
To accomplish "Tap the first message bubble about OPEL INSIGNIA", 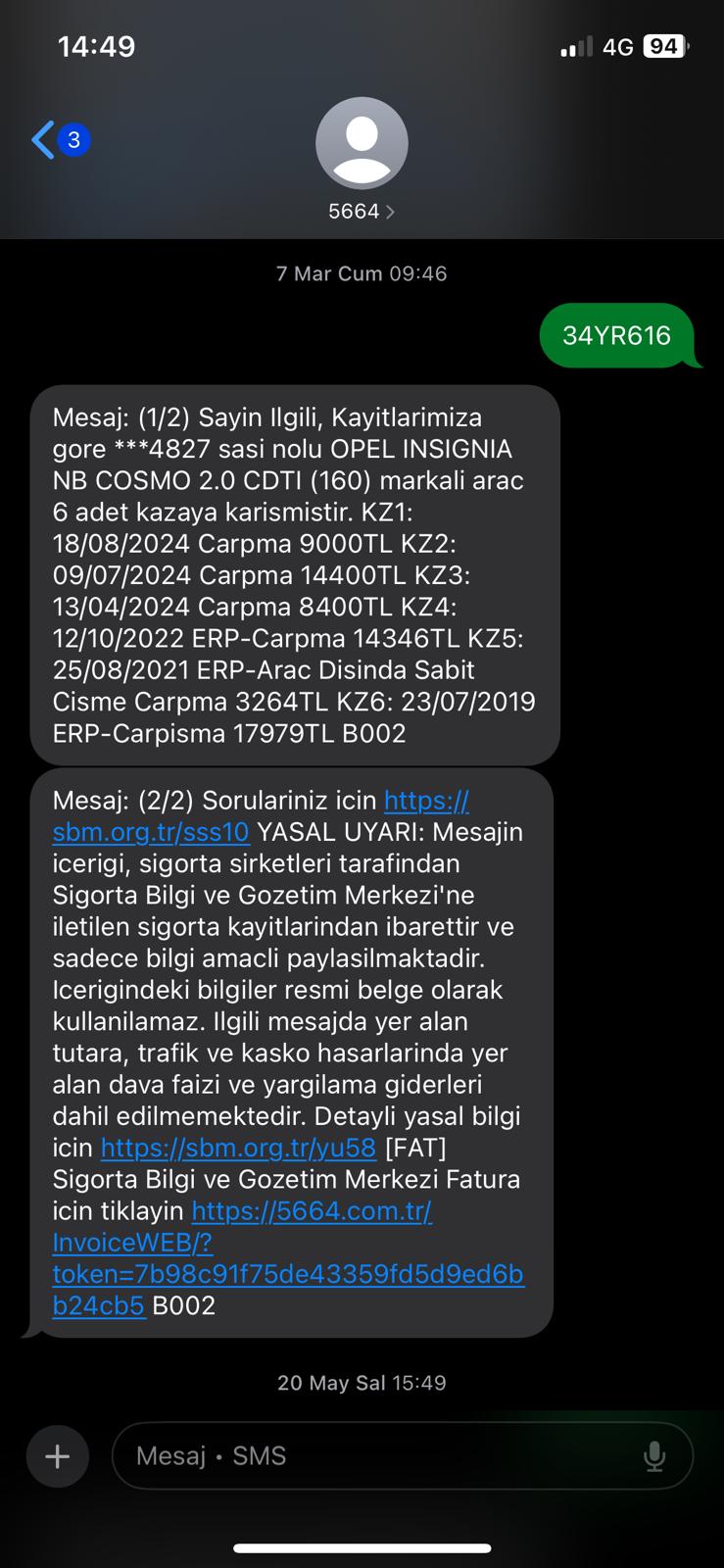I will [x=294, y=573].
